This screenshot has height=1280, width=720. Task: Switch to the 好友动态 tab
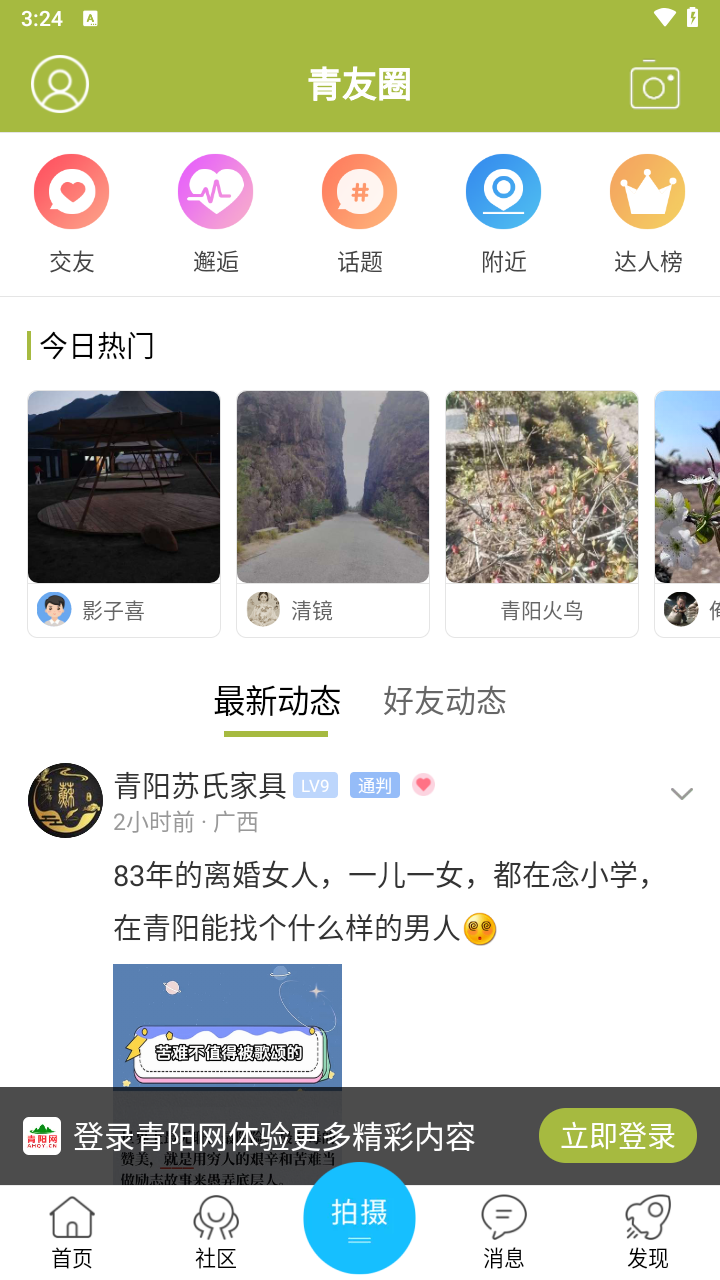coord(445,702)
